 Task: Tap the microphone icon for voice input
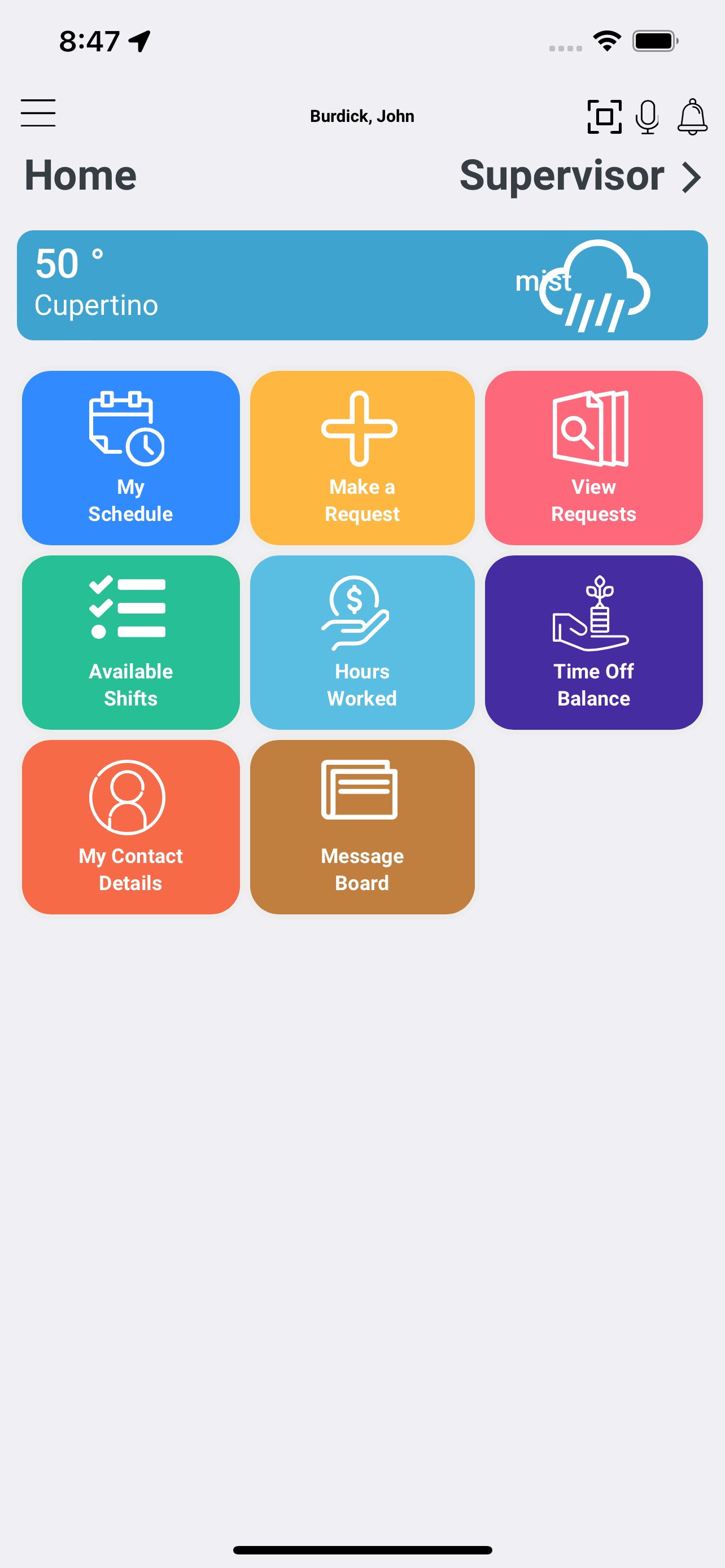(647, 117)
